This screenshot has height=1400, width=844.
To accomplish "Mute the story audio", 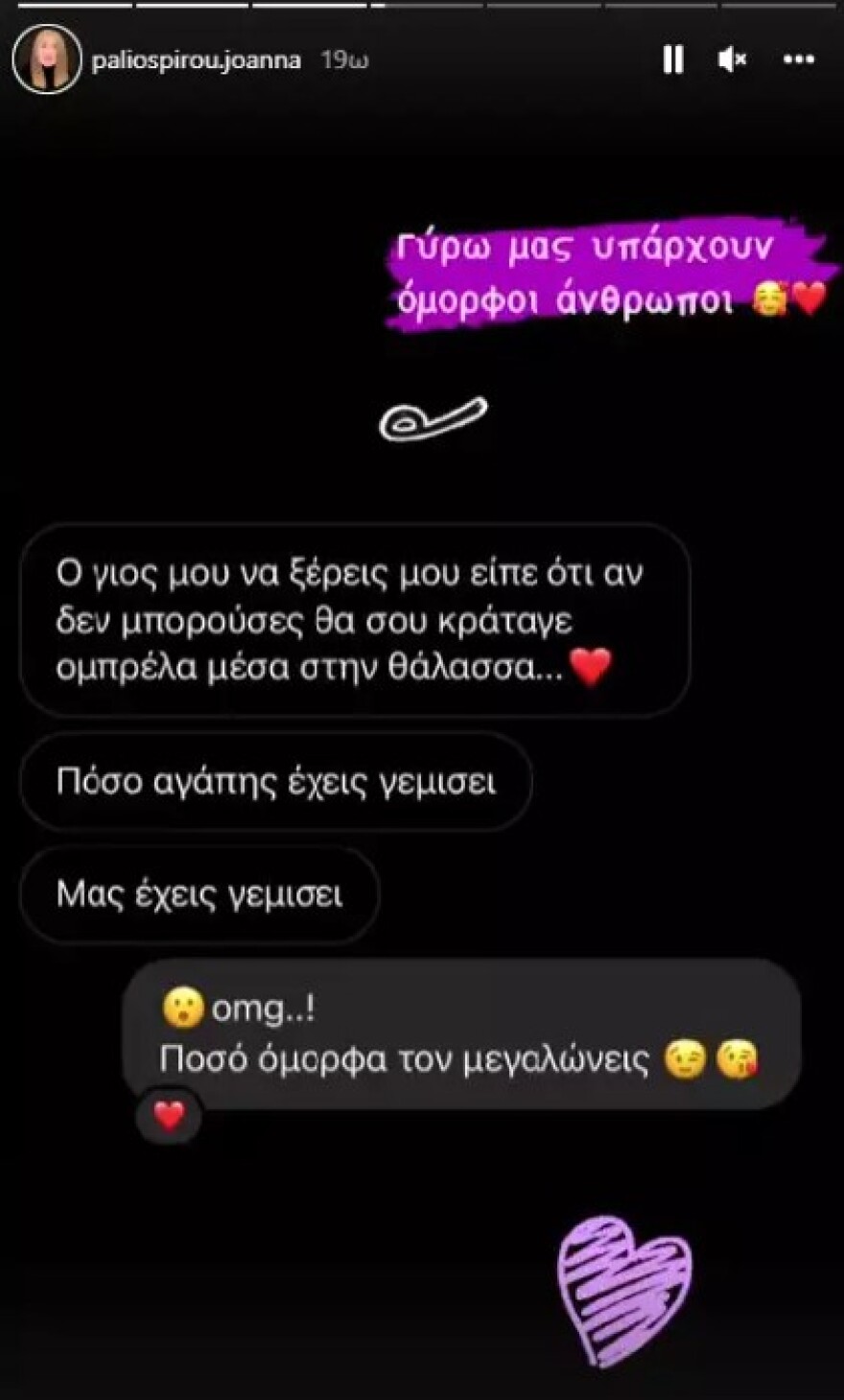I will click(x=734, y=59).
